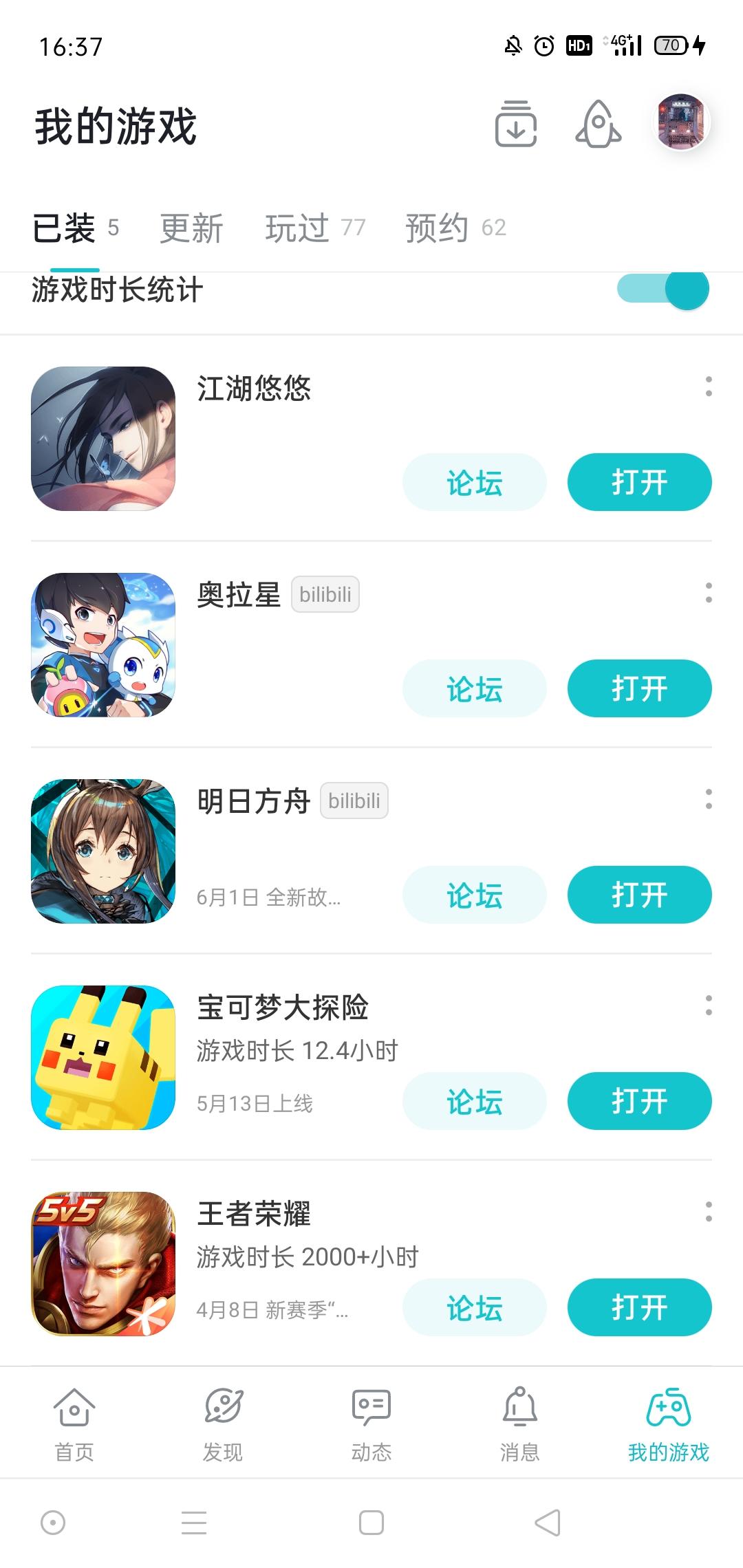743x1568 pixels.
Task: Tap the rocket boost icon
Action: click(598, 124)
